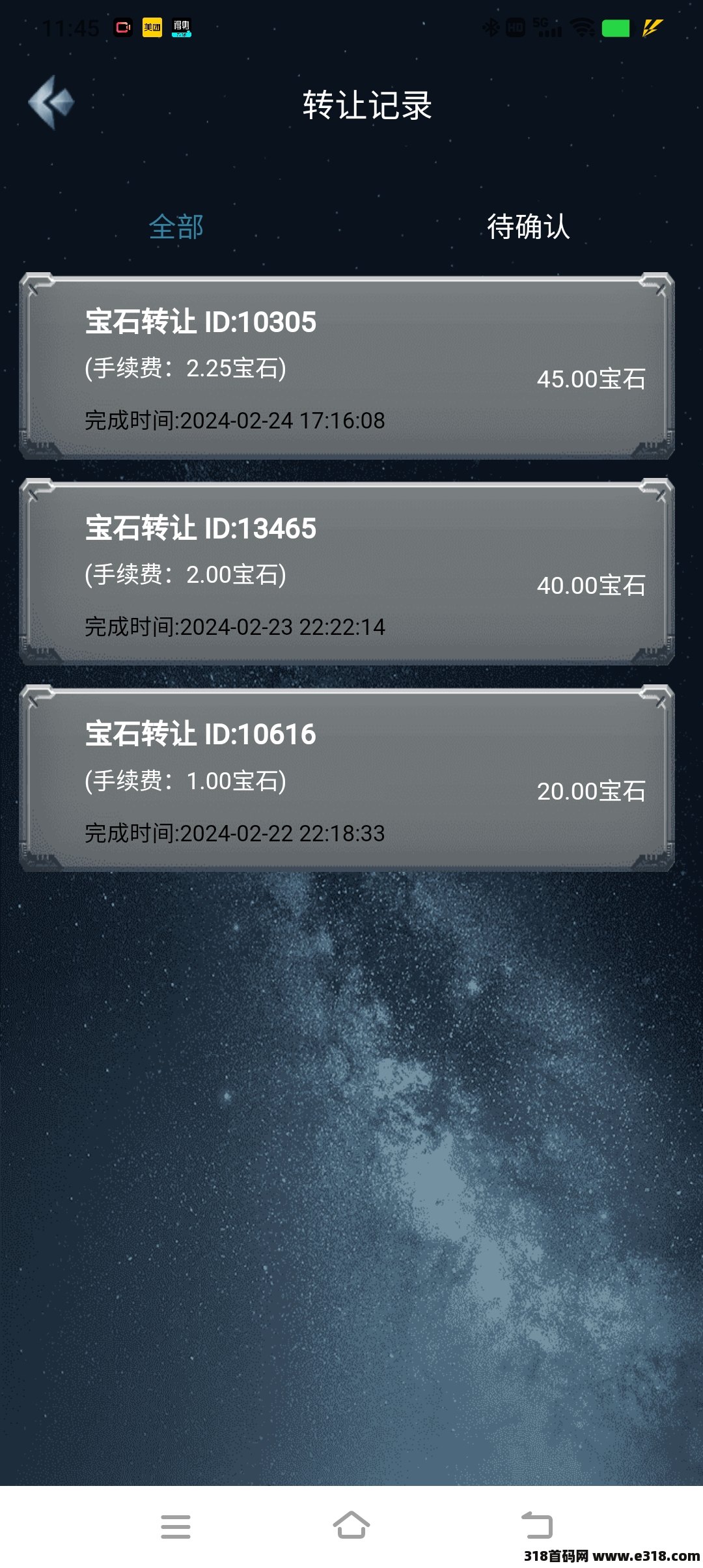Switch to the 全部 tab
Image resolution: width=703 pixels, height=1568 pixels.
(176, 227)
